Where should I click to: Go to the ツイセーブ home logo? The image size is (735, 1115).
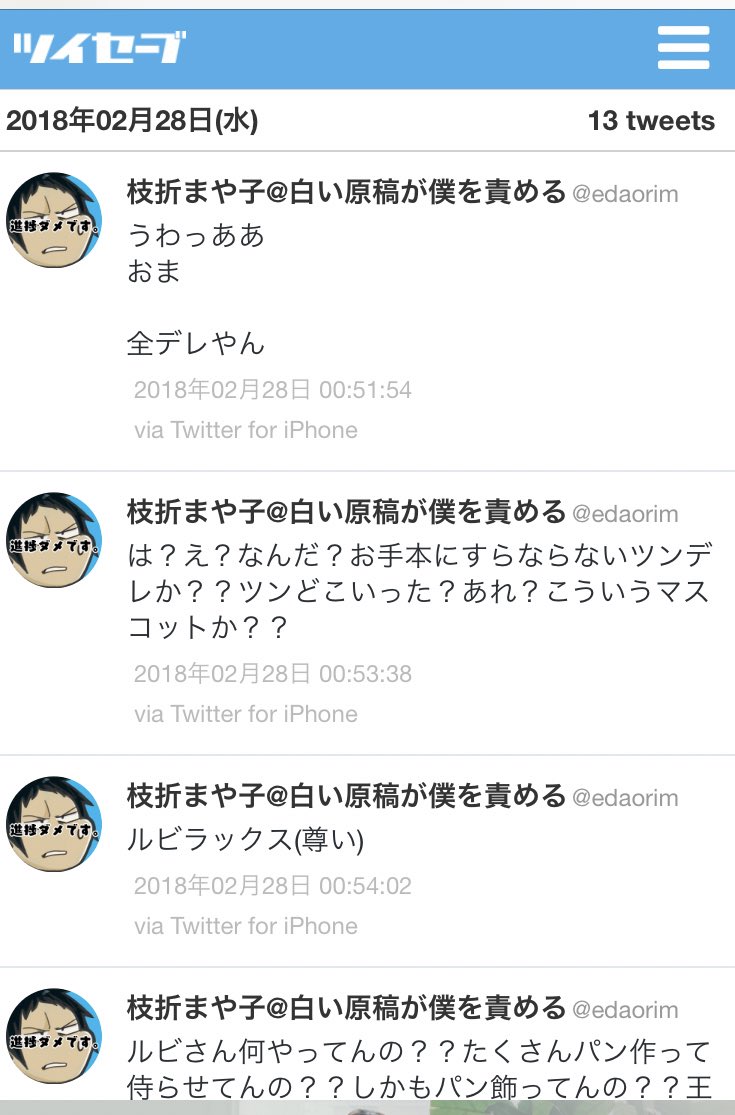99,47
